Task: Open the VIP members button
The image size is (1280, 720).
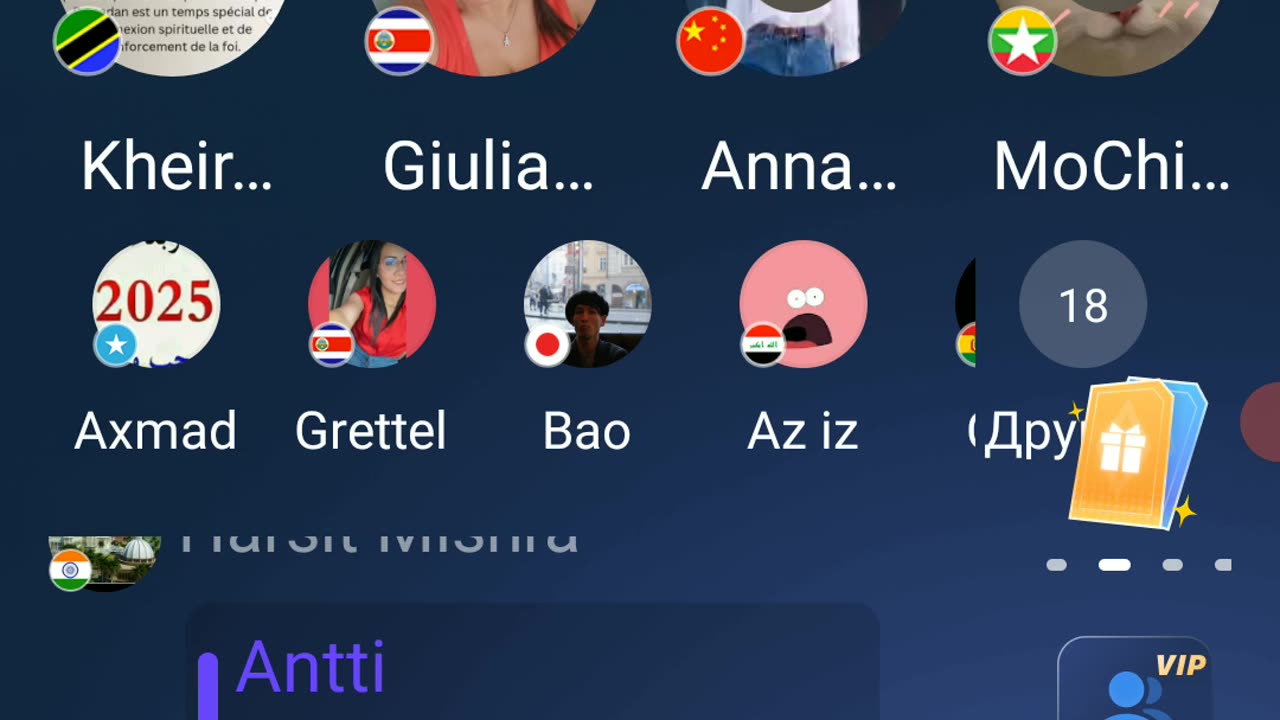Action: [x=1134, y=680]
